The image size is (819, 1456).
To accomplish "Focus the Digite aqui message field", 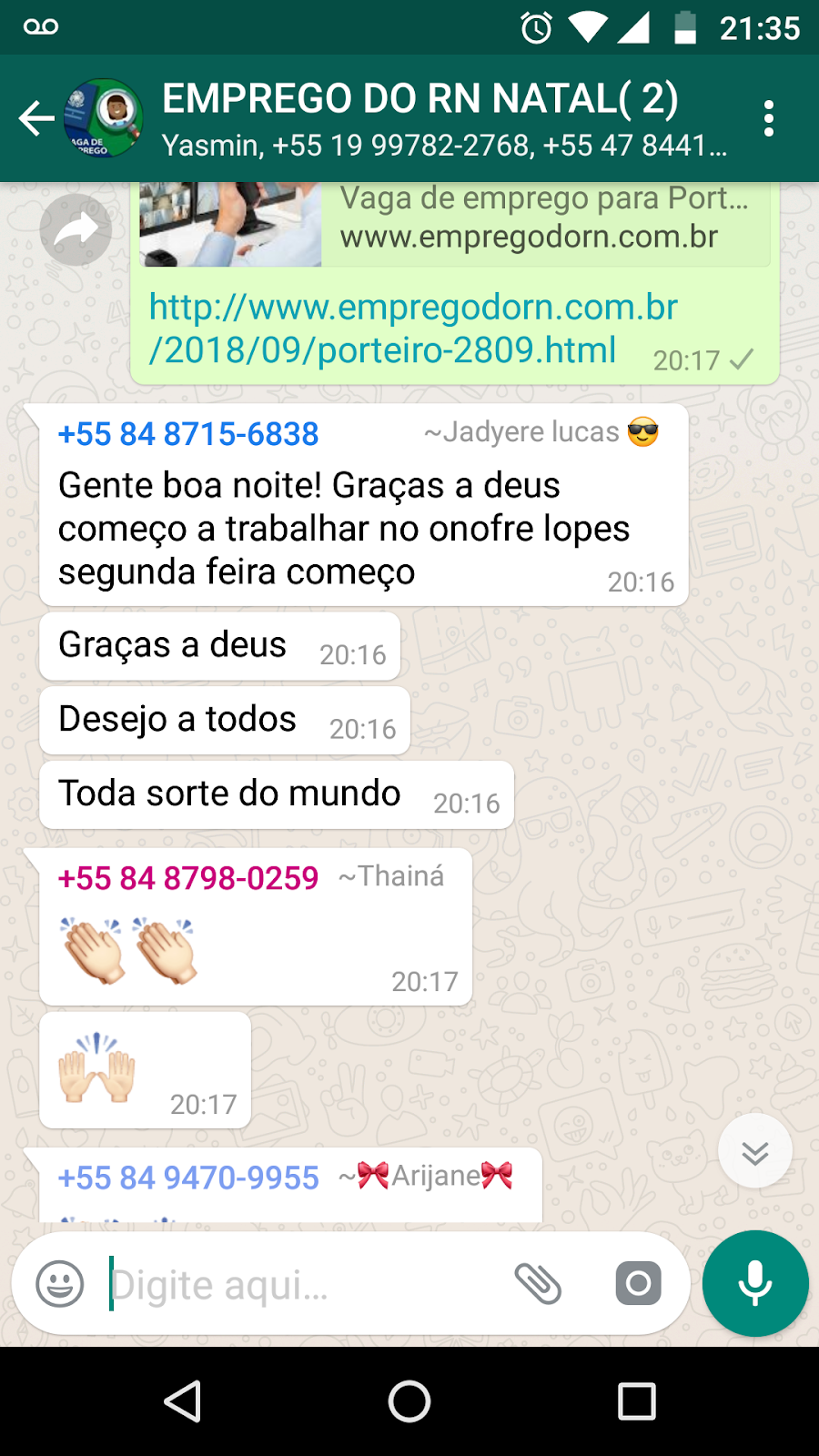I will [x=300, y=1284].
